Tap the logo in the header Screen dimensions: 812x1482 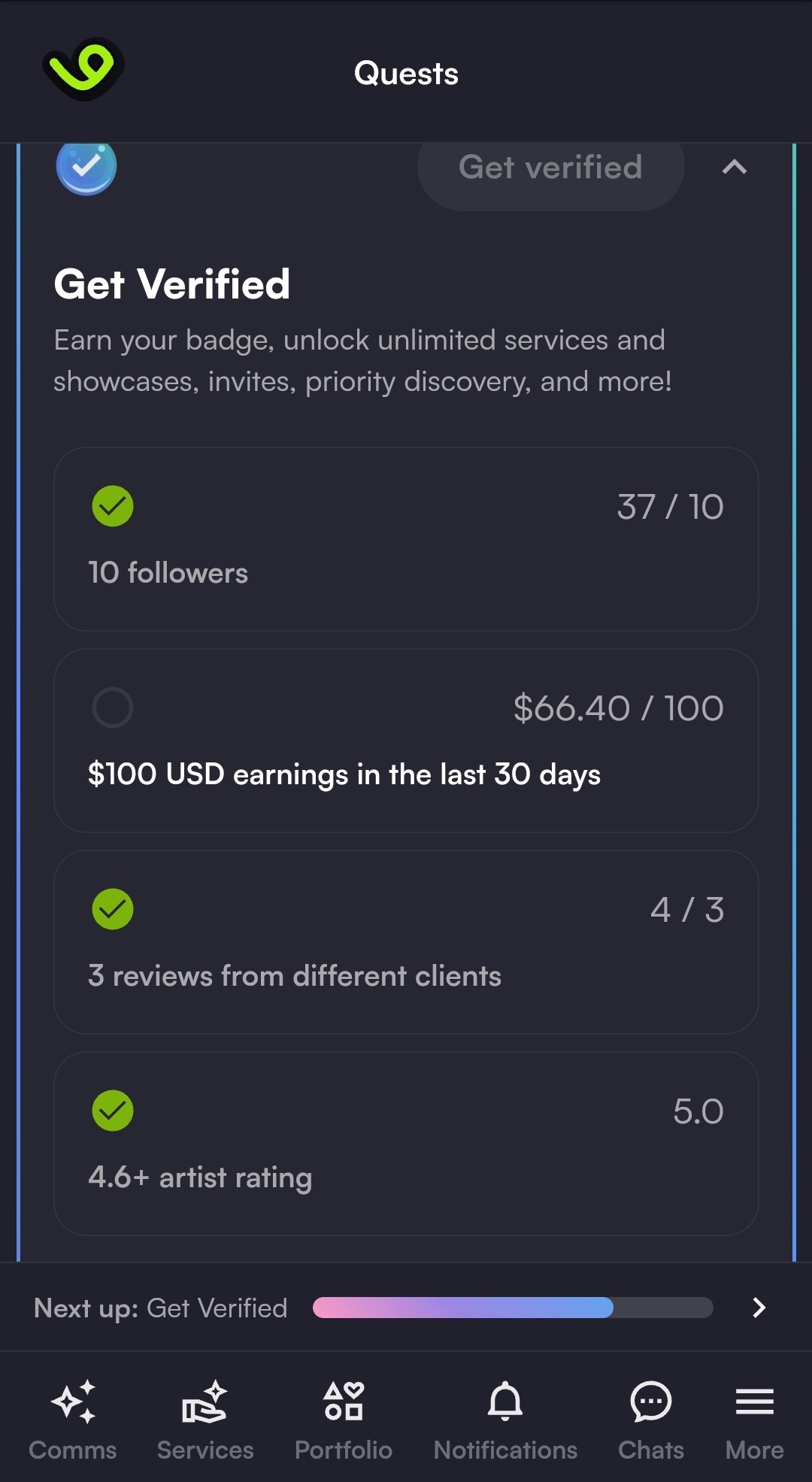tap(83, 69)
